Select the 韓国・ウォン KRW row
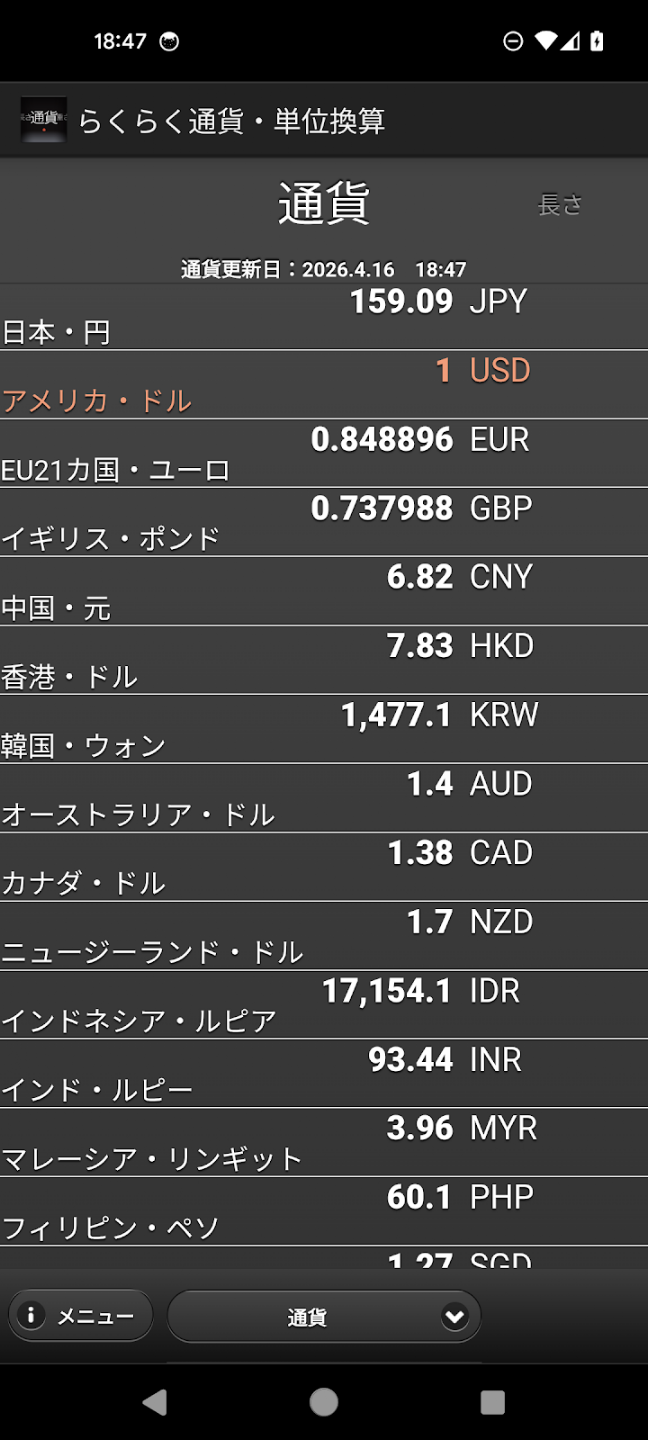 pos(324,730)
